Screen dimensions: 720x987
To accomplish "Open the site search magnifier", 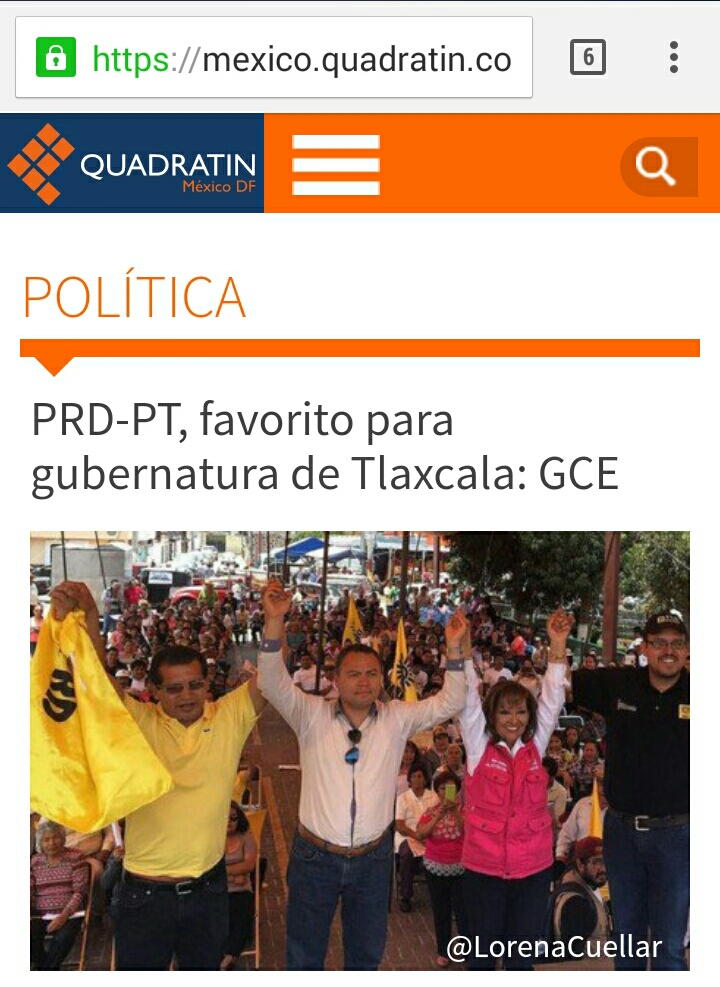I will (657, 166).
